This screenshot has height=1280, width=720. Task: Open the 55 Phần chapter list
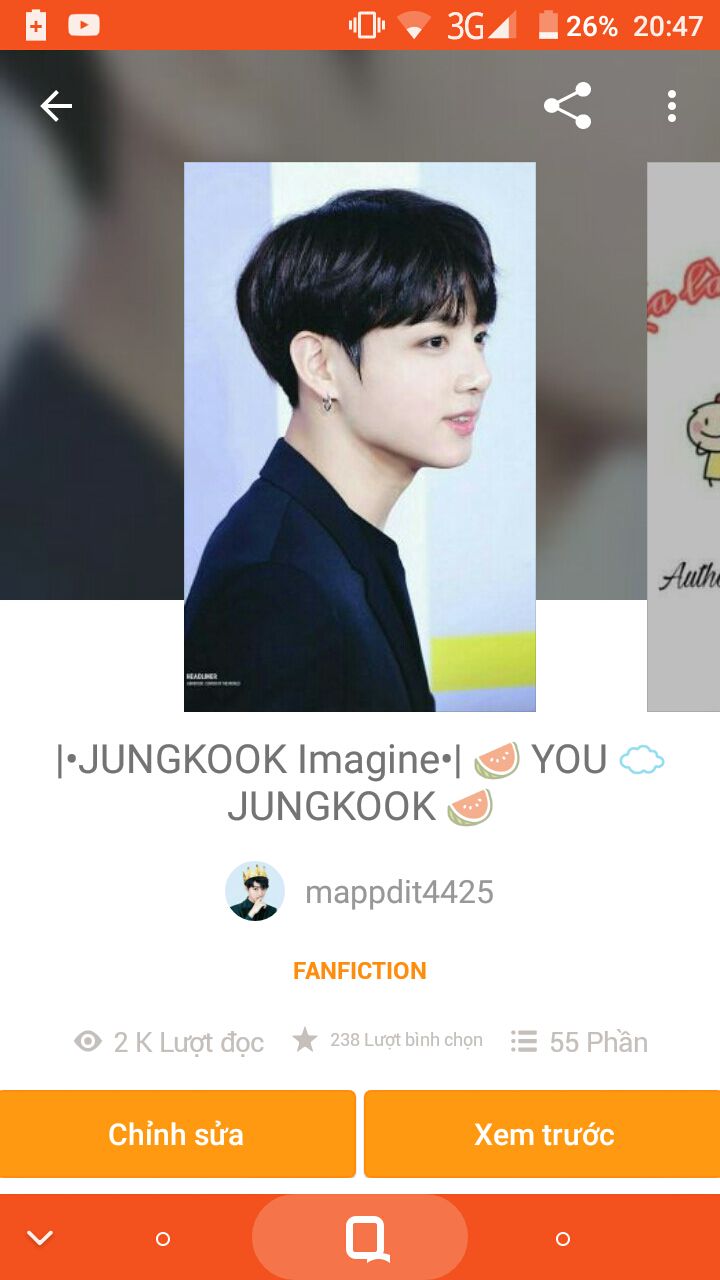pos(580,1042)
